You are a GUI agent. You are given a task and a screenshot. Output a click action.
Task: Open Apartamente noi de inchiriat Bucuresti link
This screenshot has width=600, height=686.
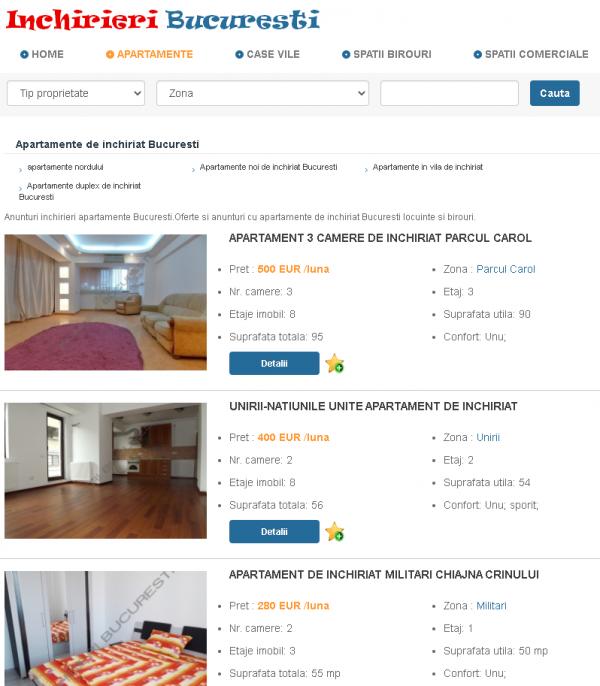coord(268,167)
